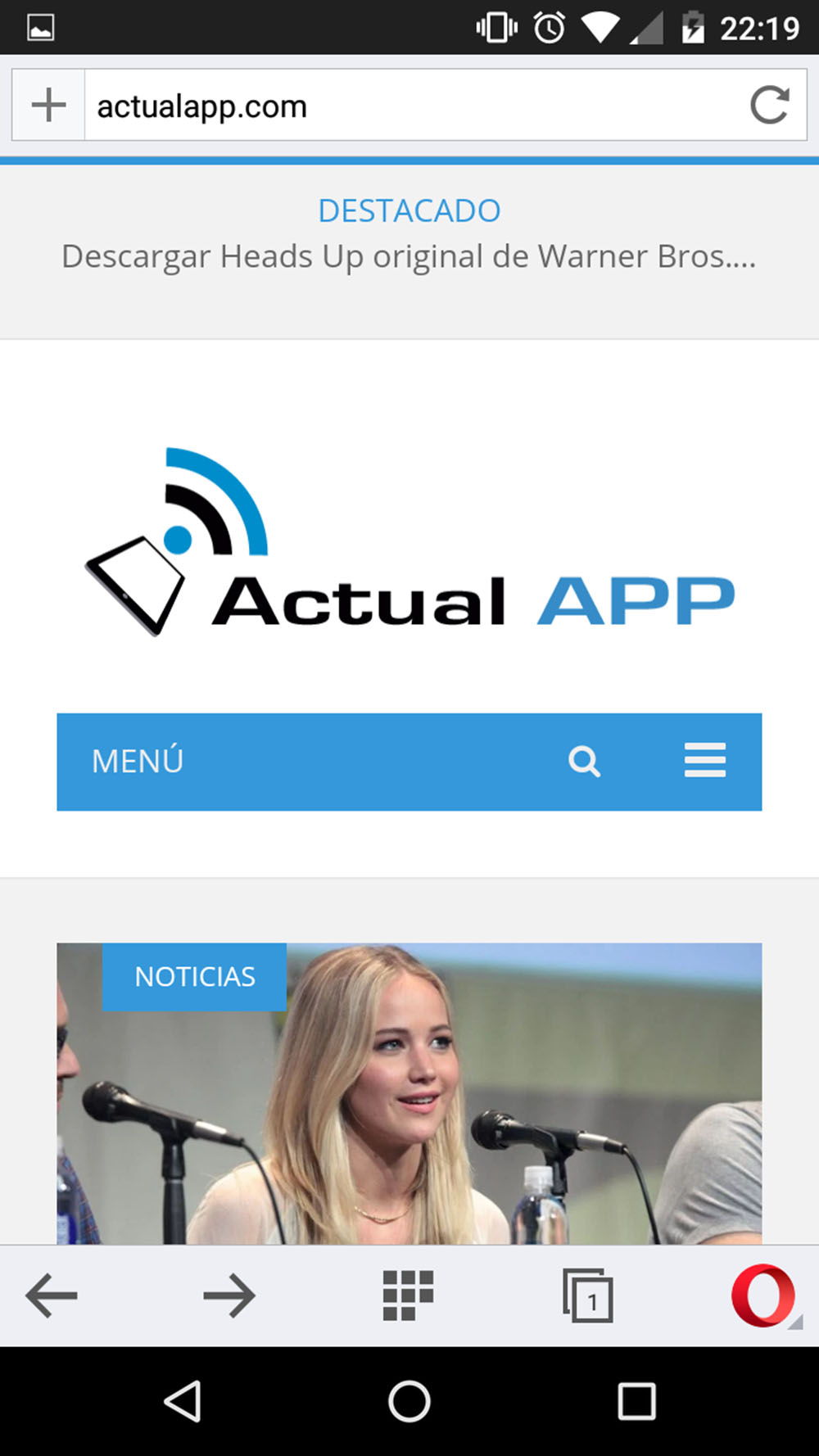
Task: Open recent apps with the square button
Action: click(x=636, y=1401)
